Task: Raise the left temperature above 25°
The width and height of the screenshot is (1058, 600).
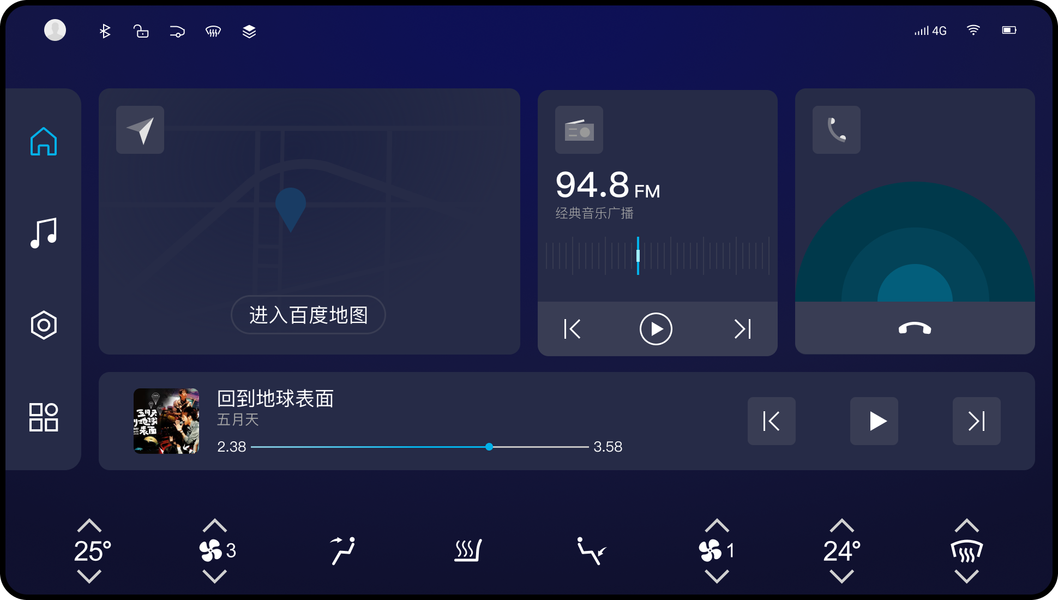Action: (x=89, y=525)
